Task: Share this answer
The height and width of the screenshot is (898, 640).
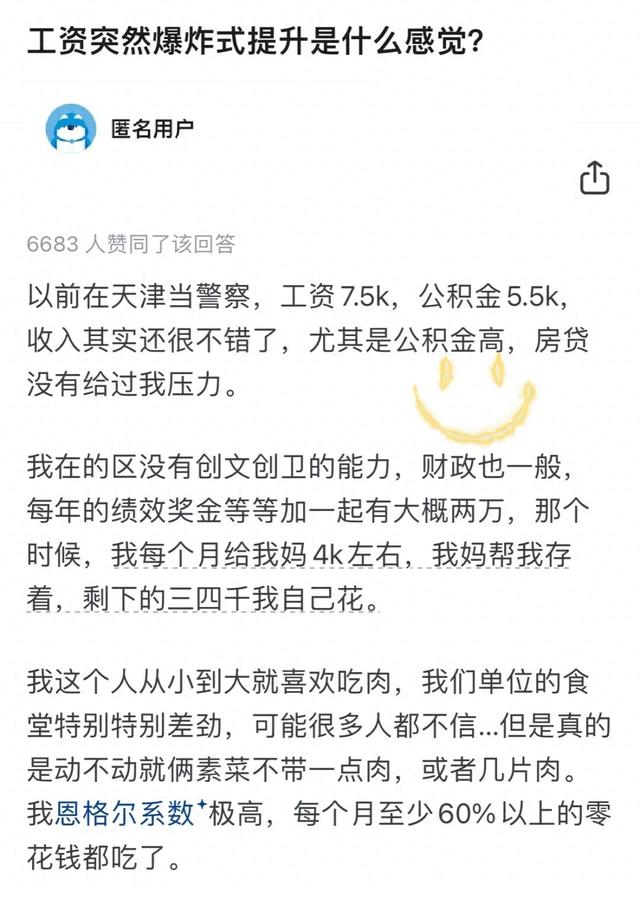Action: pyautogui.click(x=594, y=177)
